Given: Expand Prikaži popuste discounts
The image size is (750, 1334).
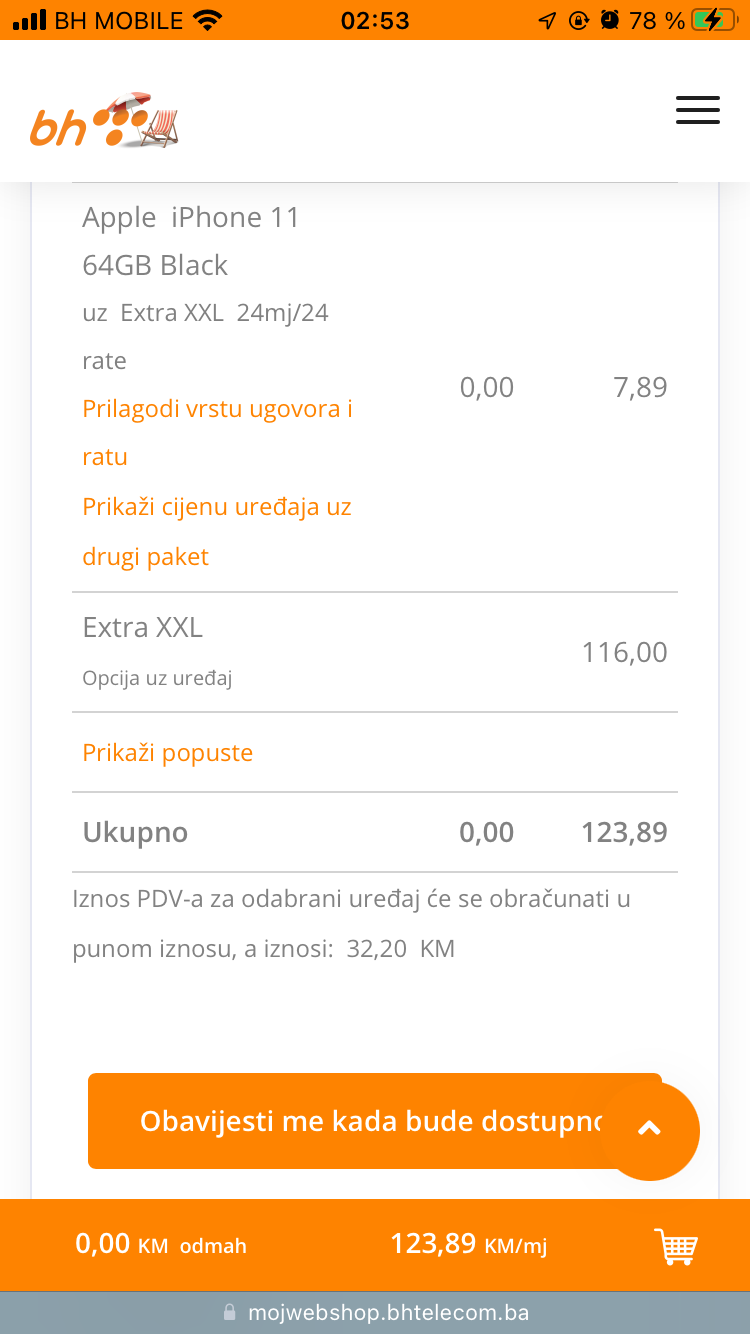Looking at the screenshot, I should point(167,753).
